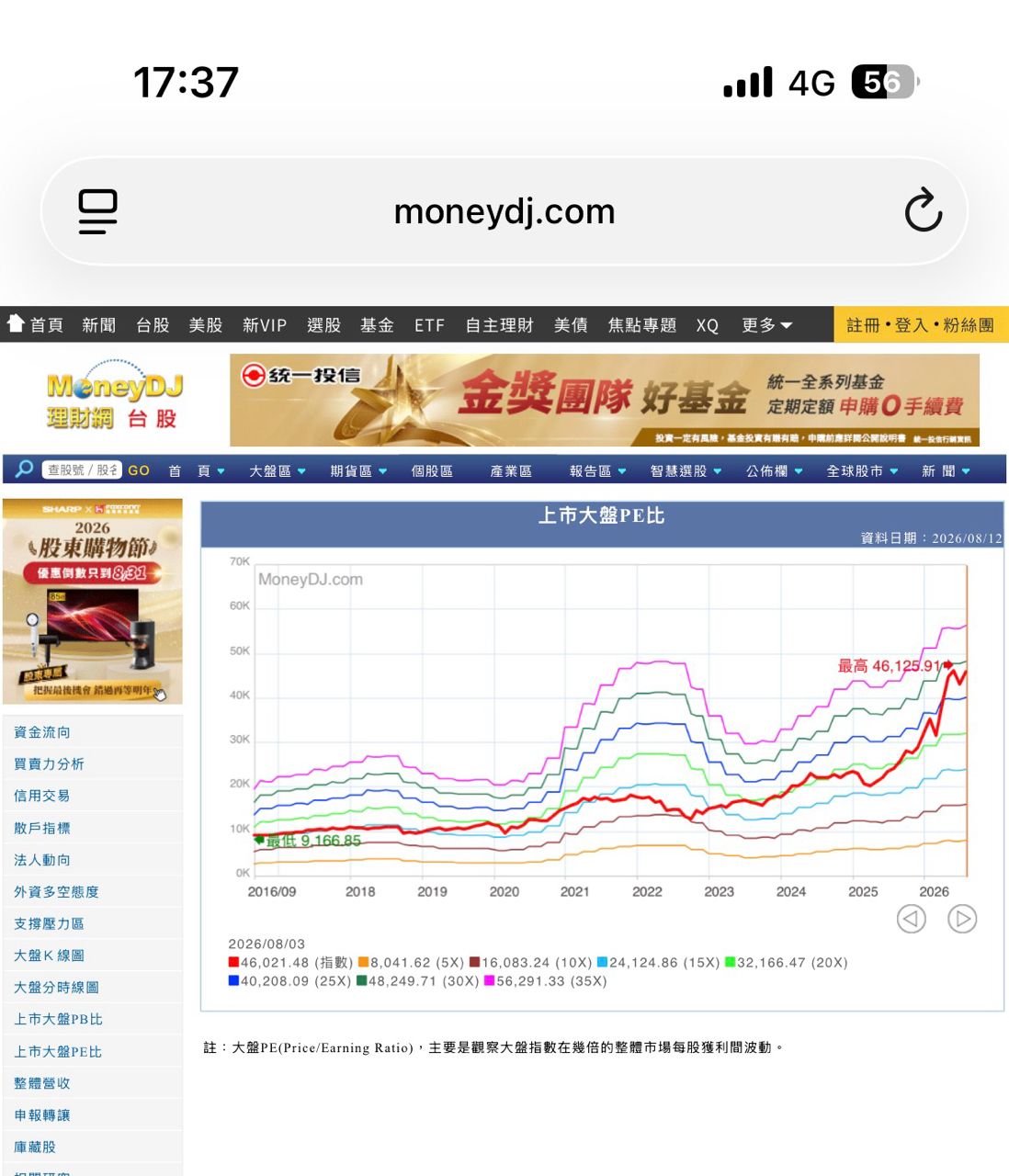Tap the GO search button
The image size is (1009, 1176).
click(139, 469)
